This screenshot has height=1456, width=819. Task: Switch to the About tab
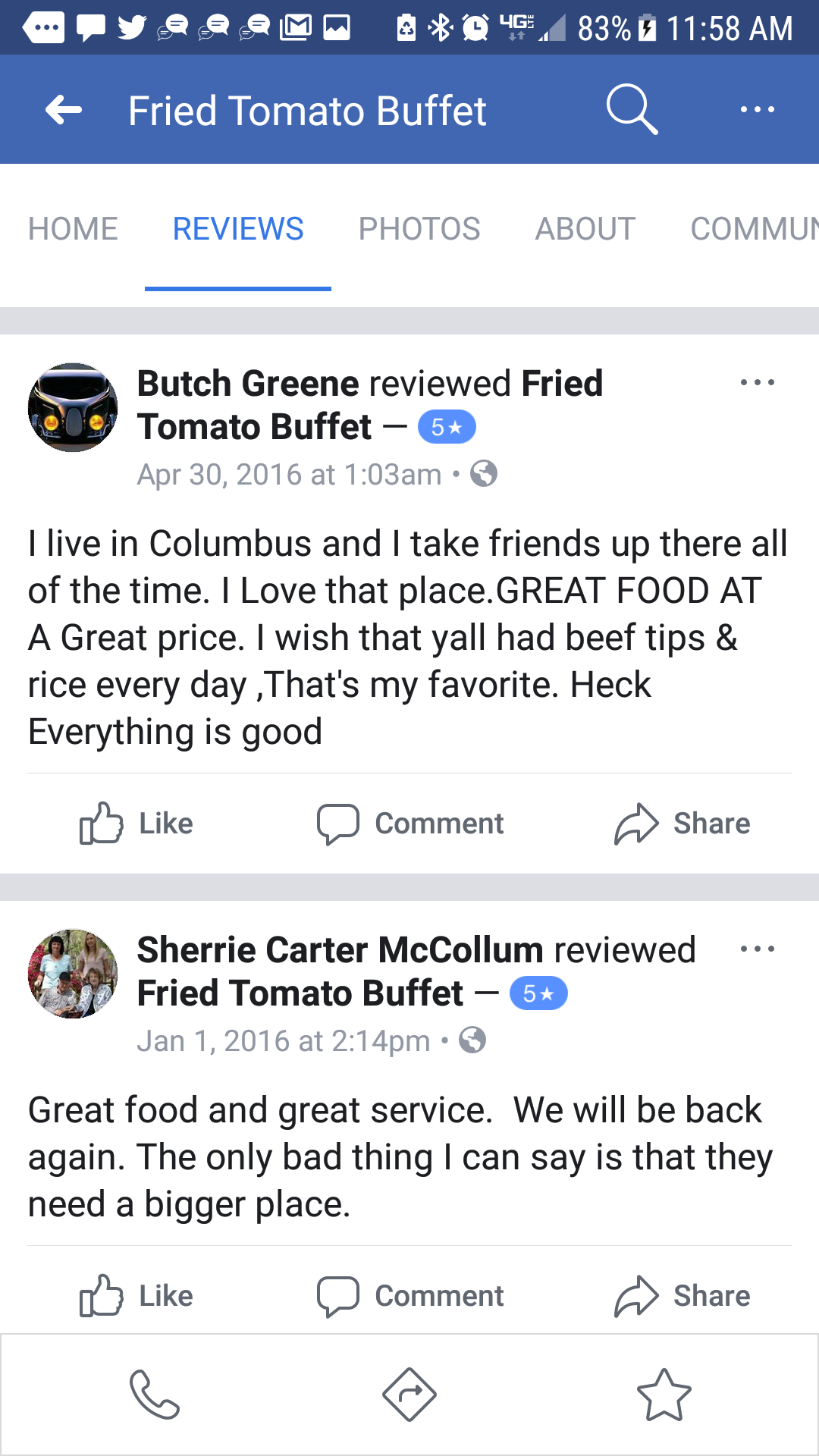point(585,229)
